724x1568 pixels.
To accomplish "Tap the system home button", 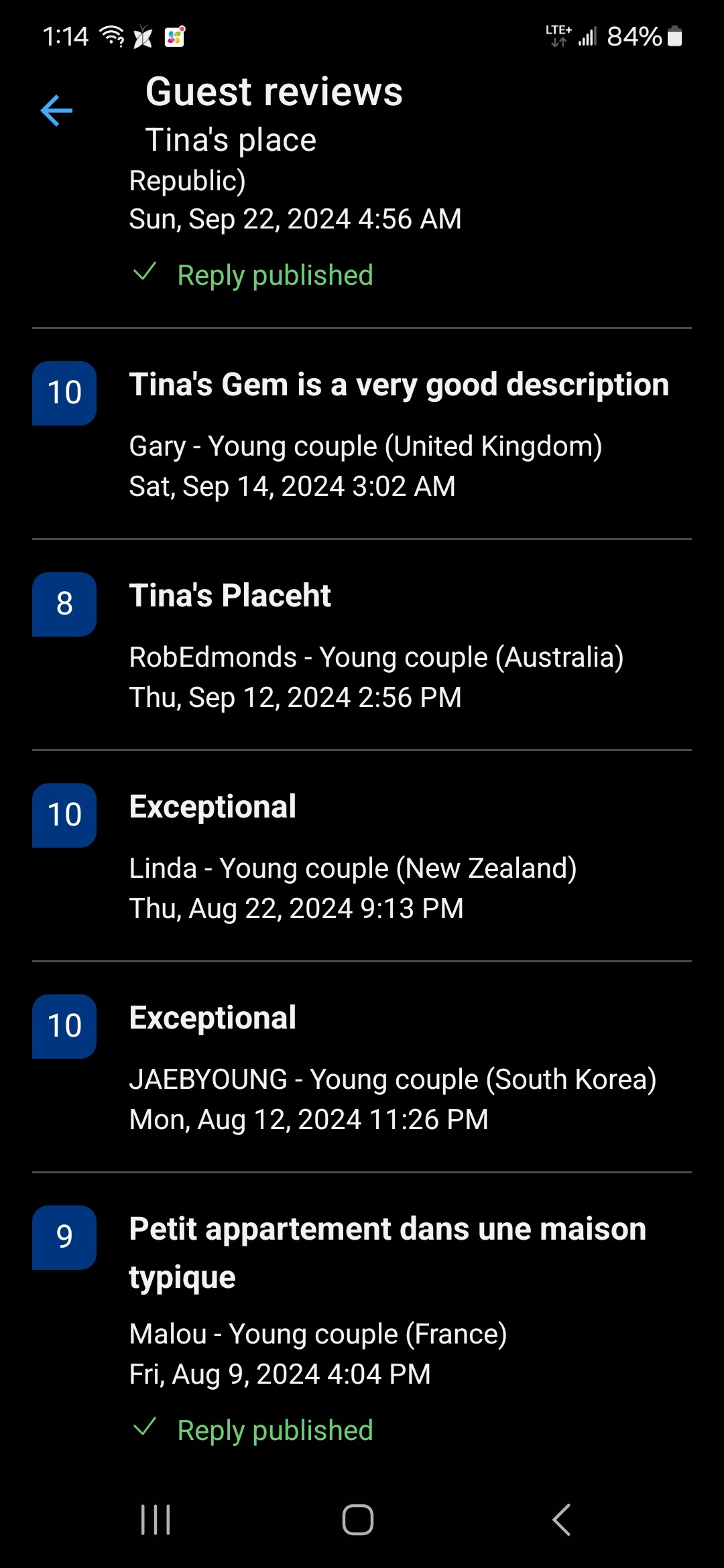I will (x=358, y=1519).
